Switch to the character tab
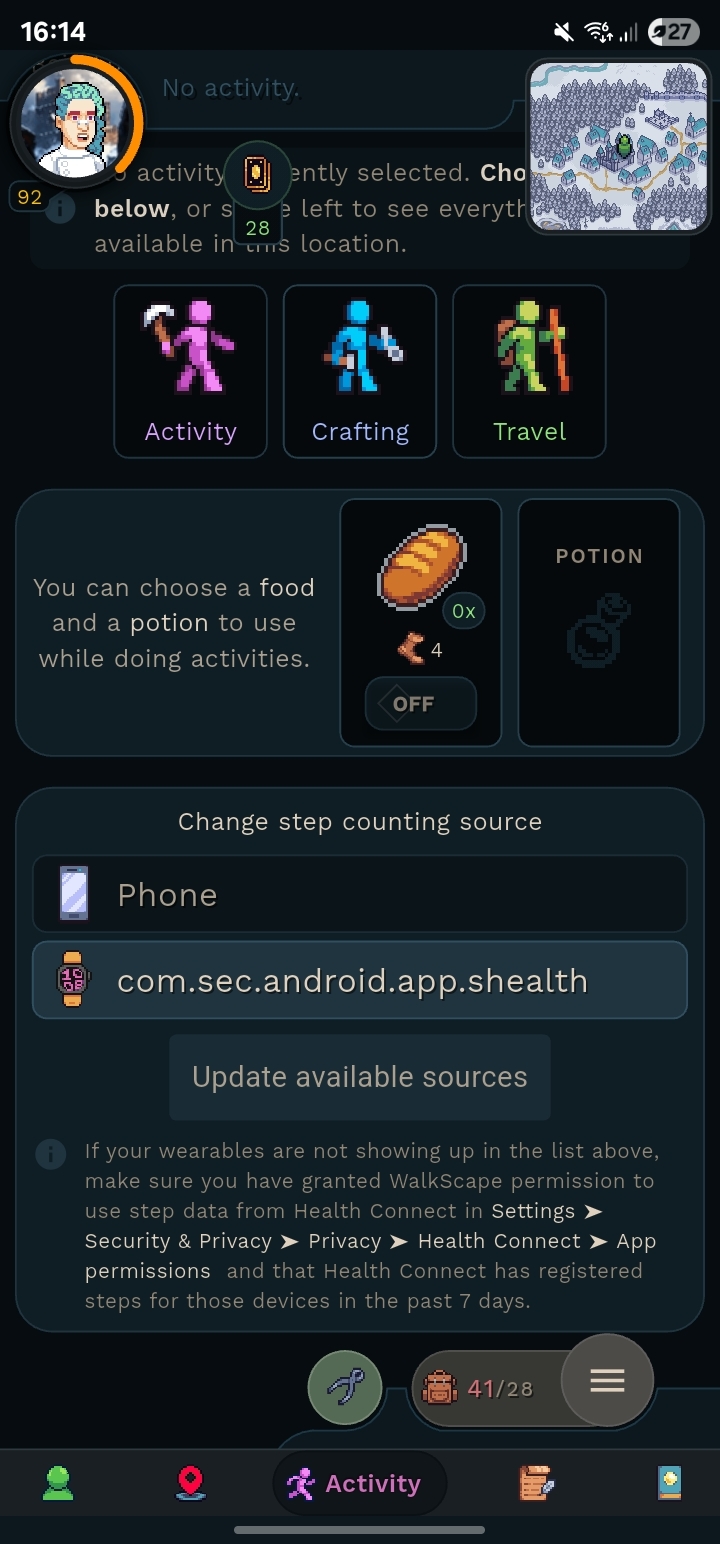720x1544 pixels. click(58, 1483)
